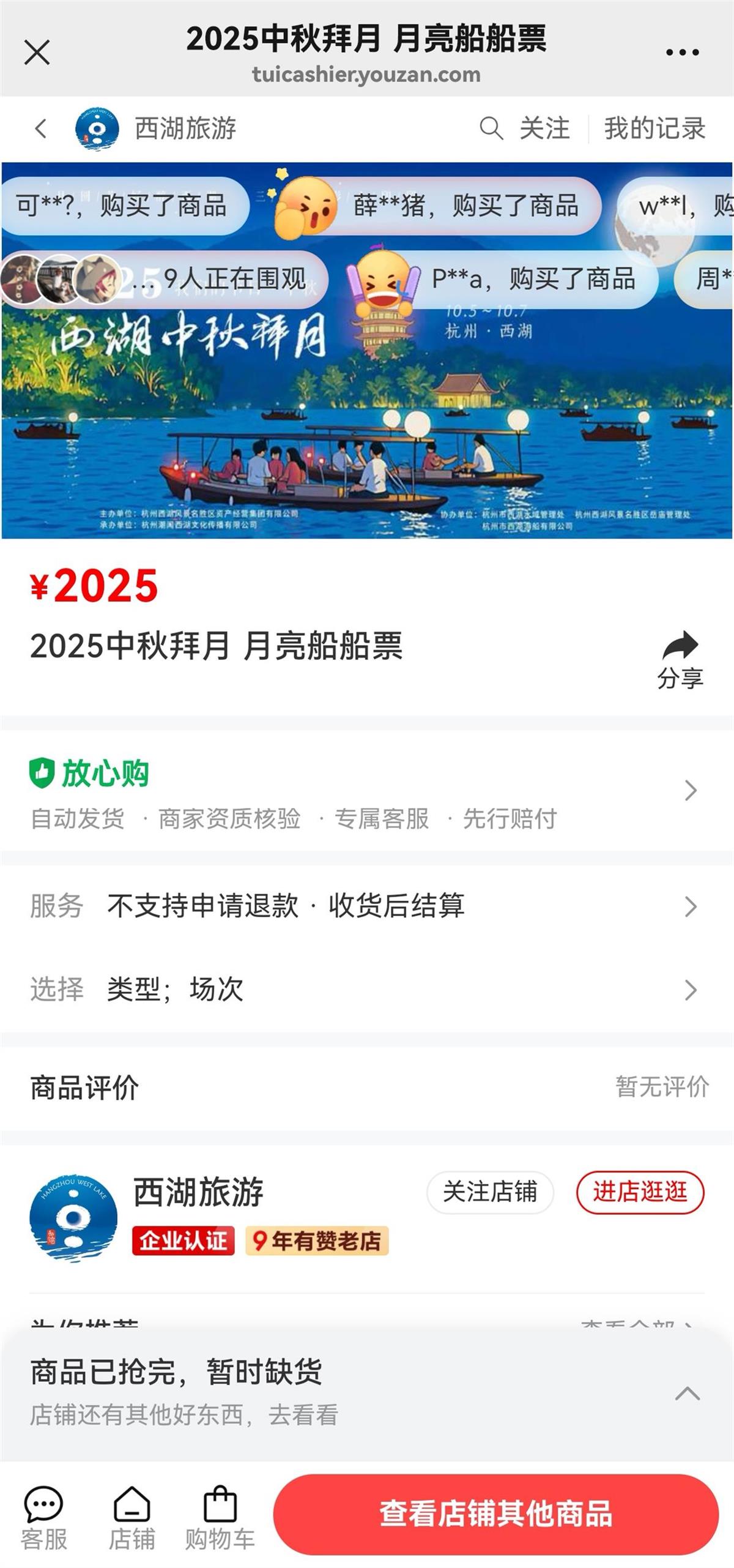Open the 商品评价 reviews section

[367, 1088]
